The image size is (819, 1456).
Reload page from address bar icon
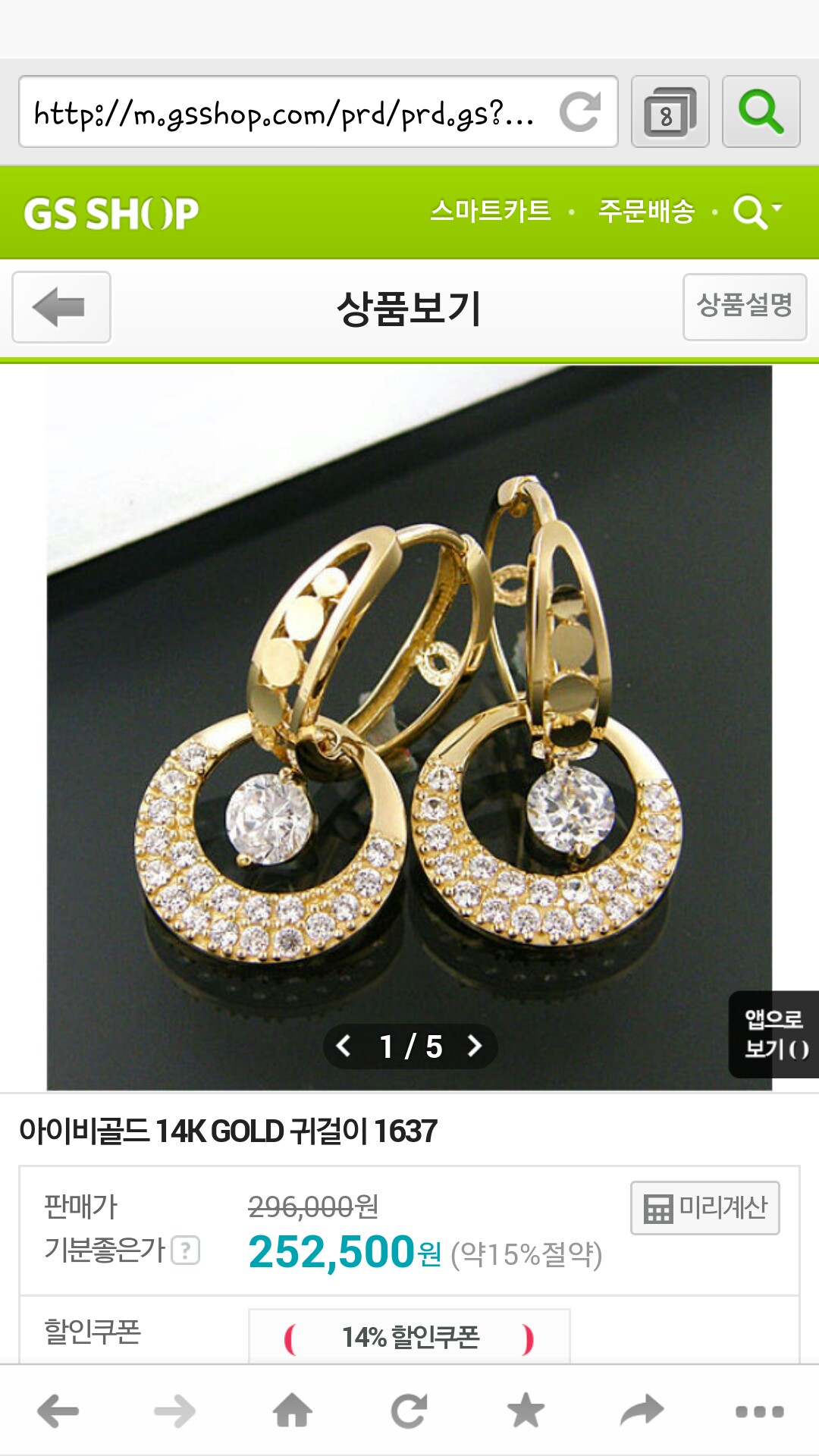pos(580,112)
